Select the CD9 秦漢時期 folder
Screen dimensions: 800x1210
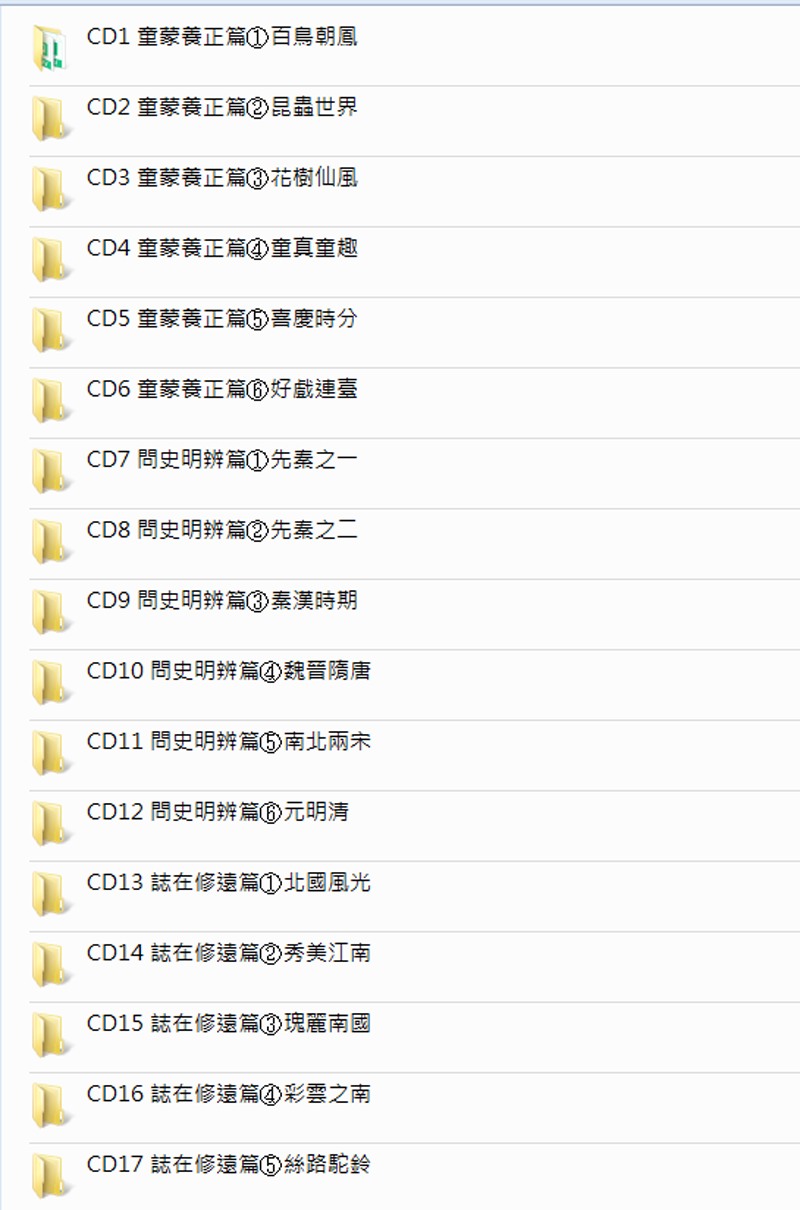(x=222, y=601)
